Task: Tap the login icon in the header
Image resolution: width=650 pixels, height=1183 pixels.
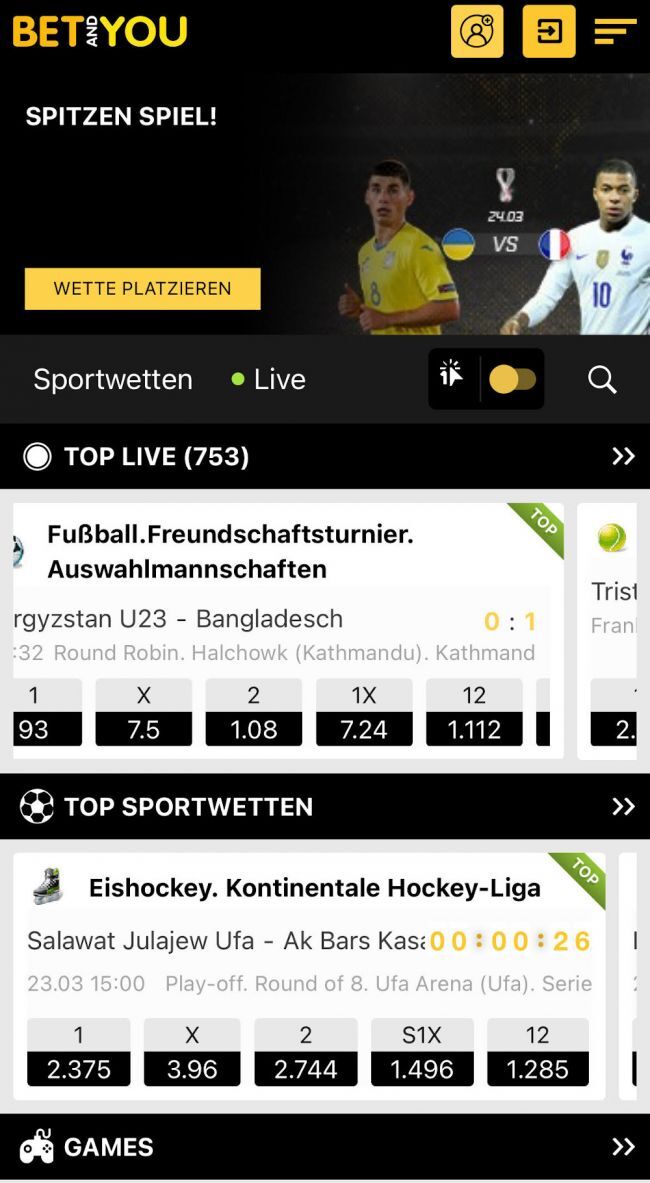Action: [549, 31]
